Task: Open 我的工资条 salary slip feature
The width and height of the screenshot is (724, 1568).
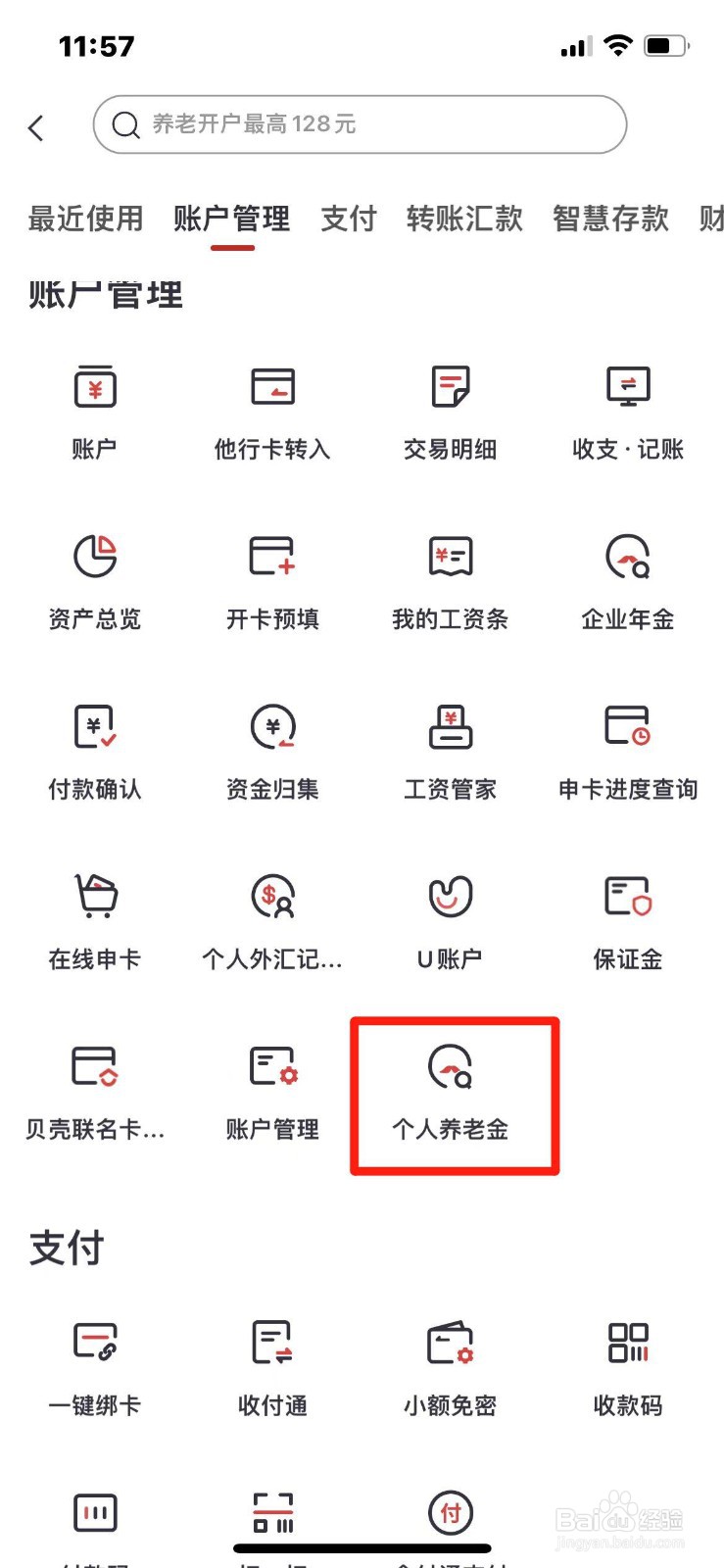Action: point(452,580)
